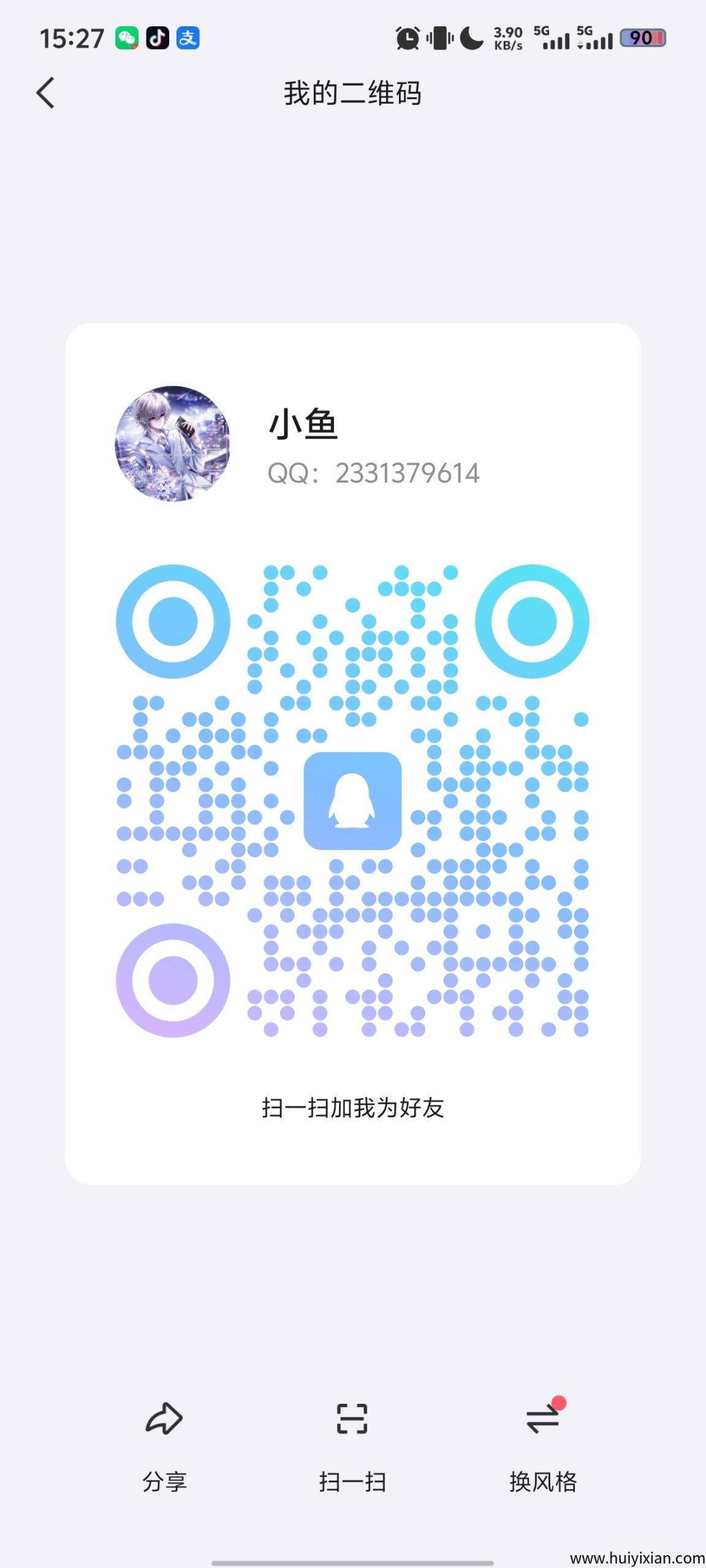Tap the back arrow to return
This screenshot has height=1568, width=706.
coord(44,92)
